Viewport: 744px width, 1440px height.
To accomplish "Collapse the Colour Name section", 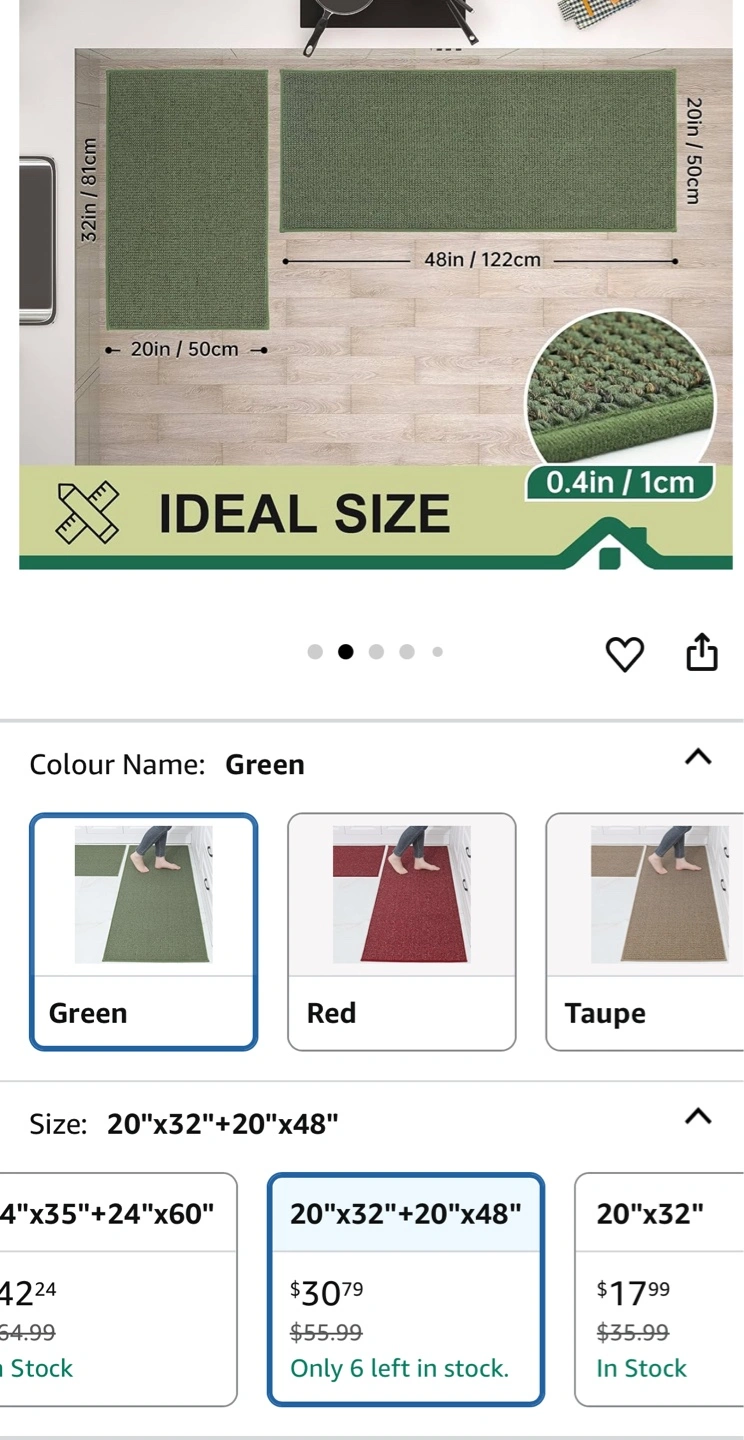I will (697, 757).
